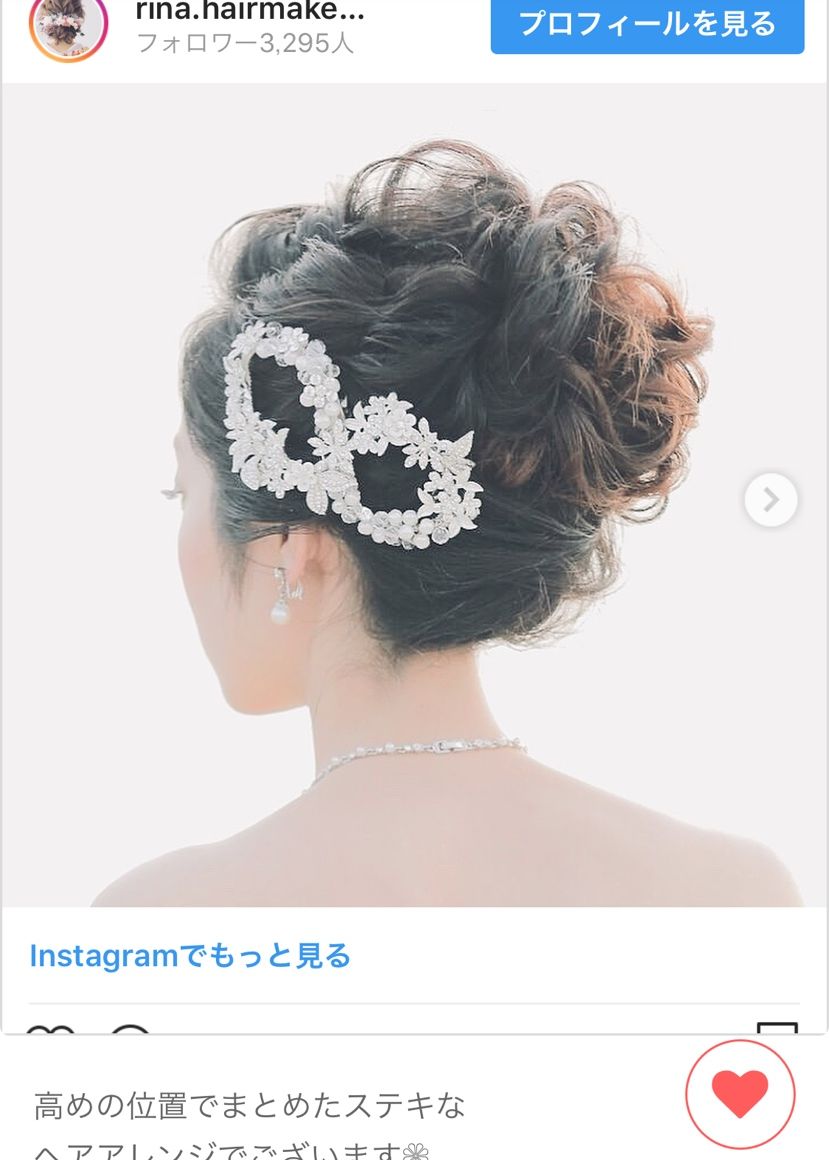Open the Instagramでもっと見る link
This screenshot has height=1160, width=829.
pyautogui.click(x=190, y=956)
